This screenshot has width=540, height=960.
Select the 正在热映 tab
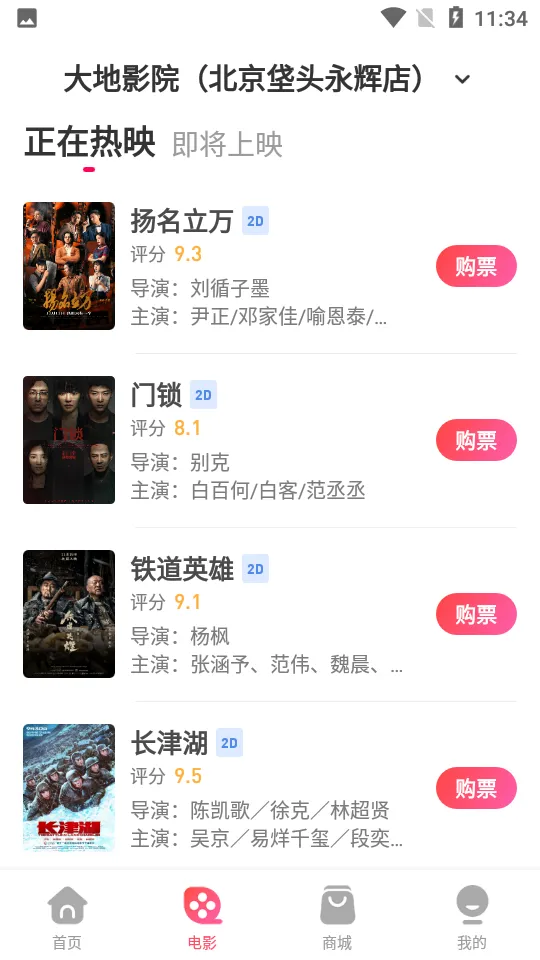[x=90, y=142]
